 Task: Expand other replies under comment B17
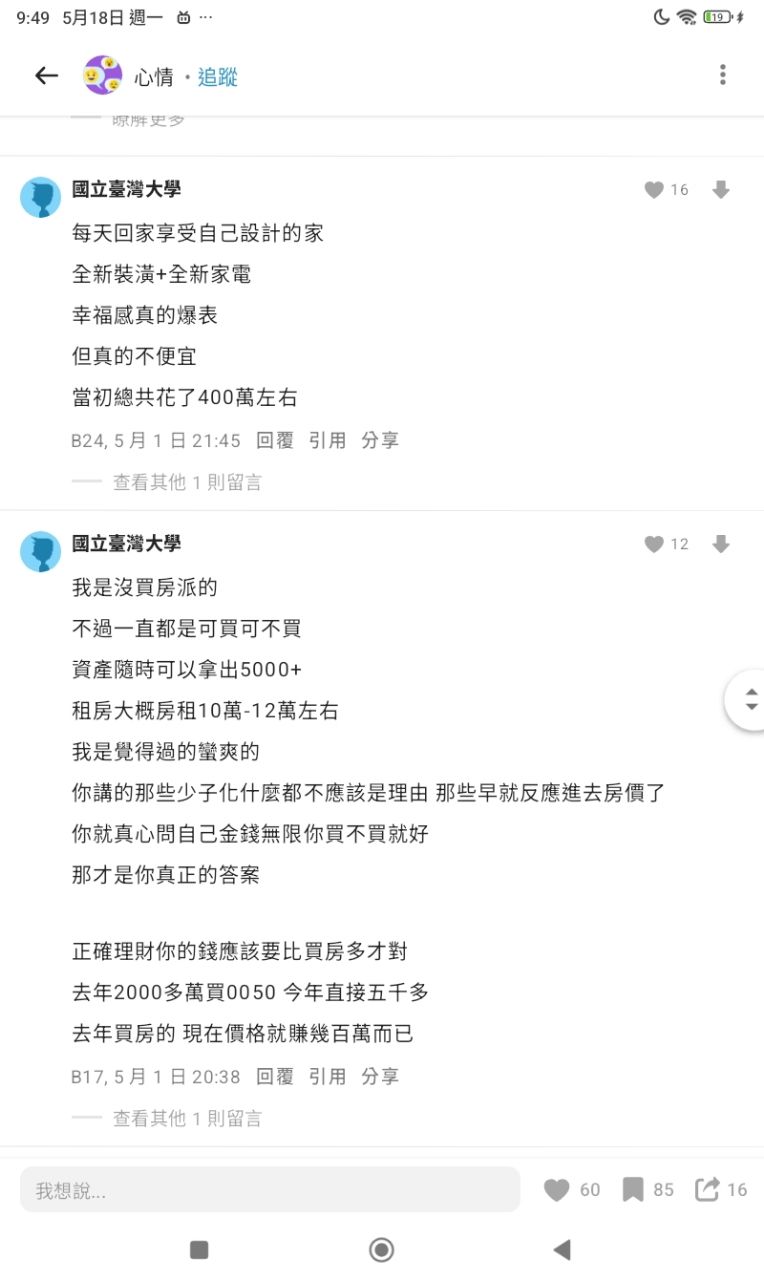click(x=187, y=1118)
